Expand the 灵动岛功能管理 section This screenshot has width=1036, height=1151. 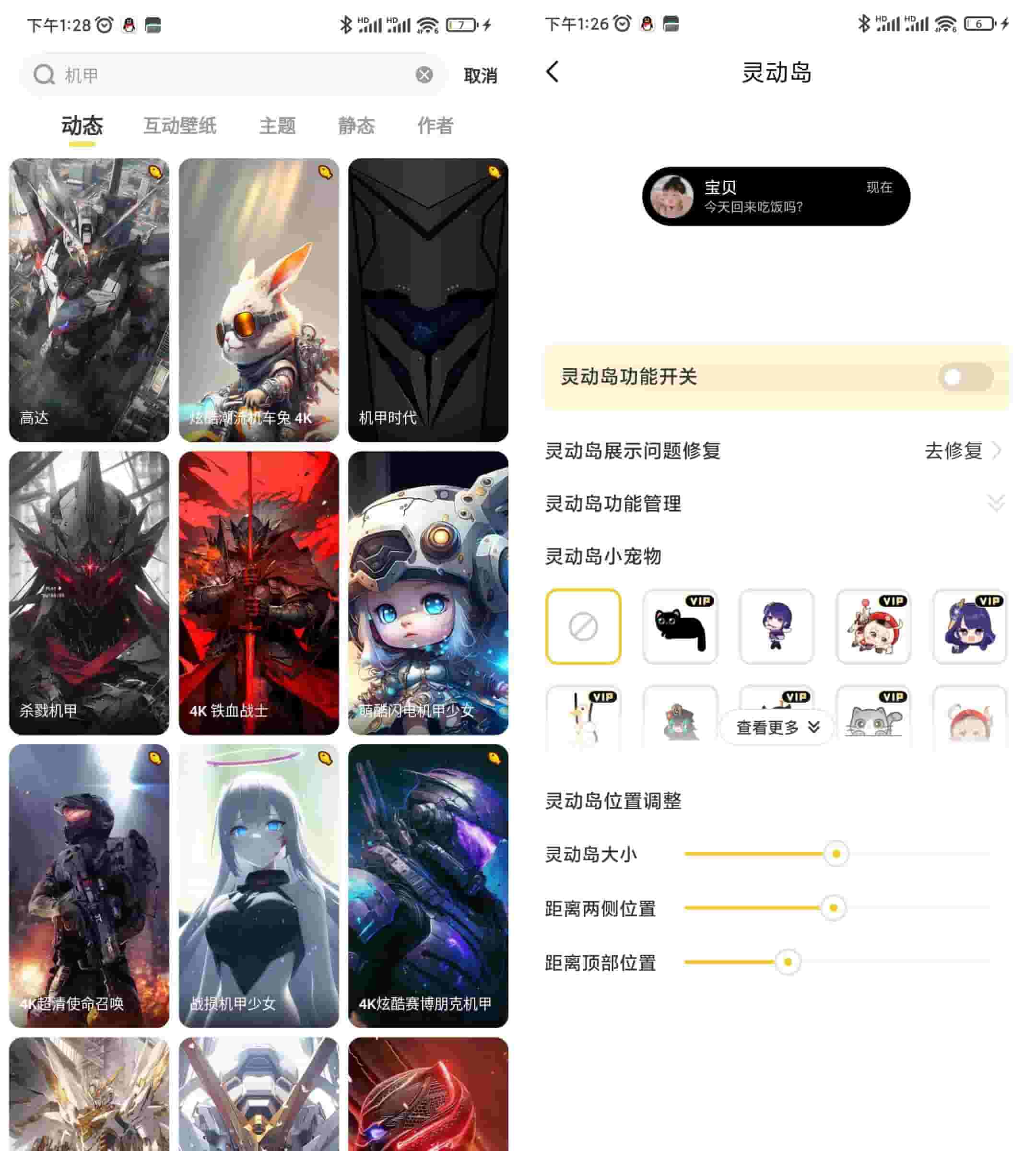coord(995,503)
